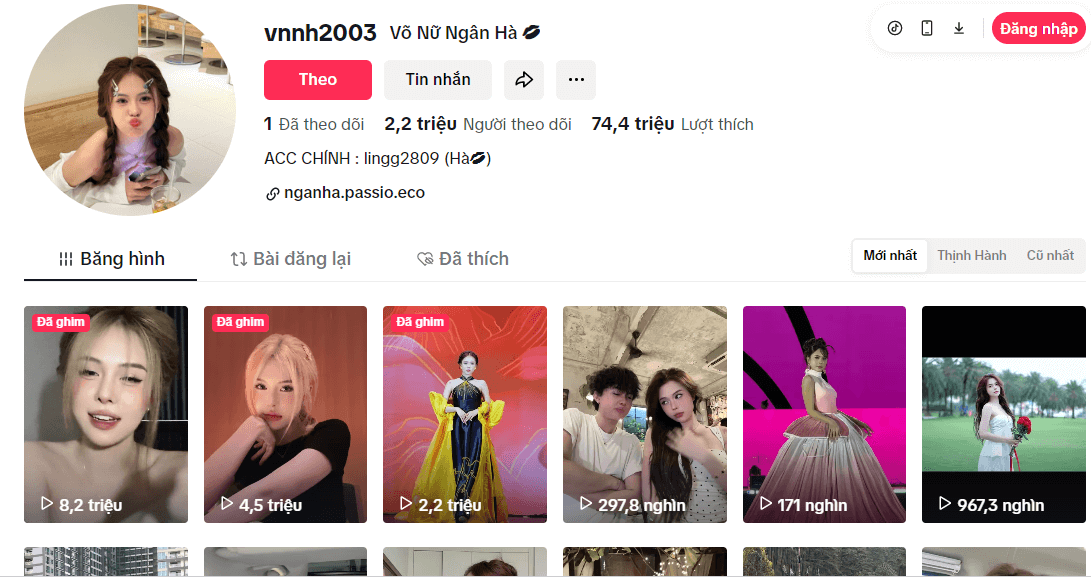Open the phone icon in top bar
Viewport: 1091px width, 582px height.
click(927, 29)
